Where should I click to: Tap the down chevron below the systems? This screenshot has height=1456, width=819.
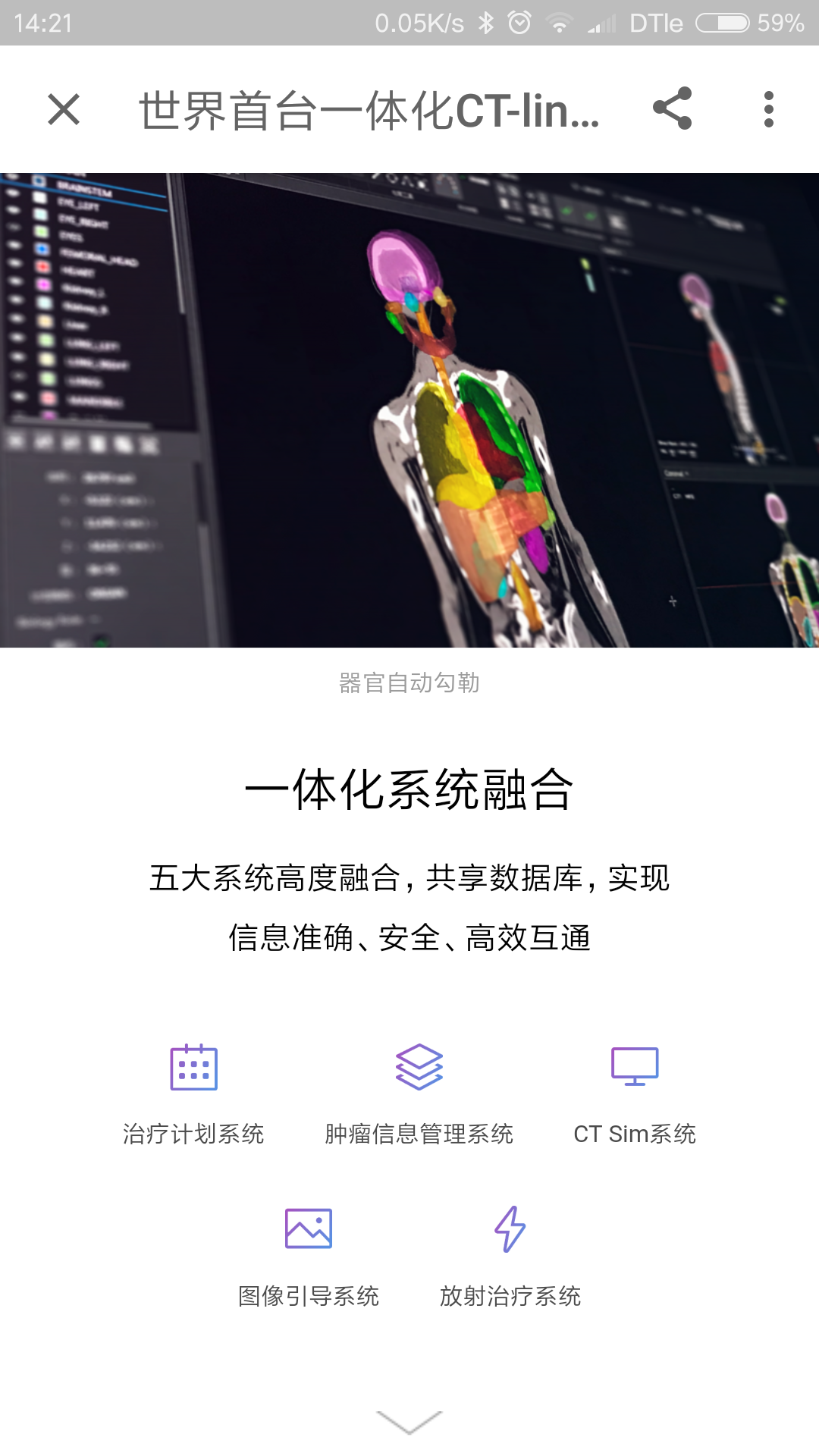(409, 1422)
